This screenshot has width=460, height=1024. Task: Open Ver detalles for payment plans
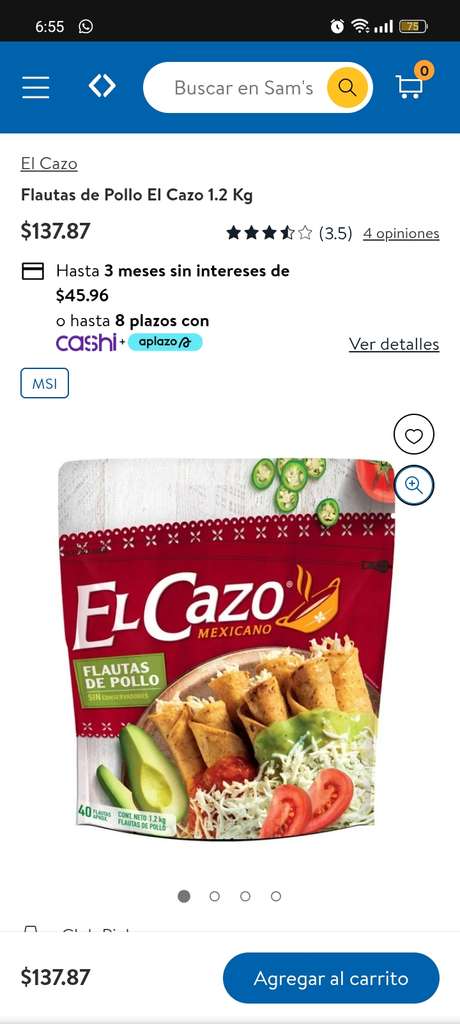click(394, 344)
